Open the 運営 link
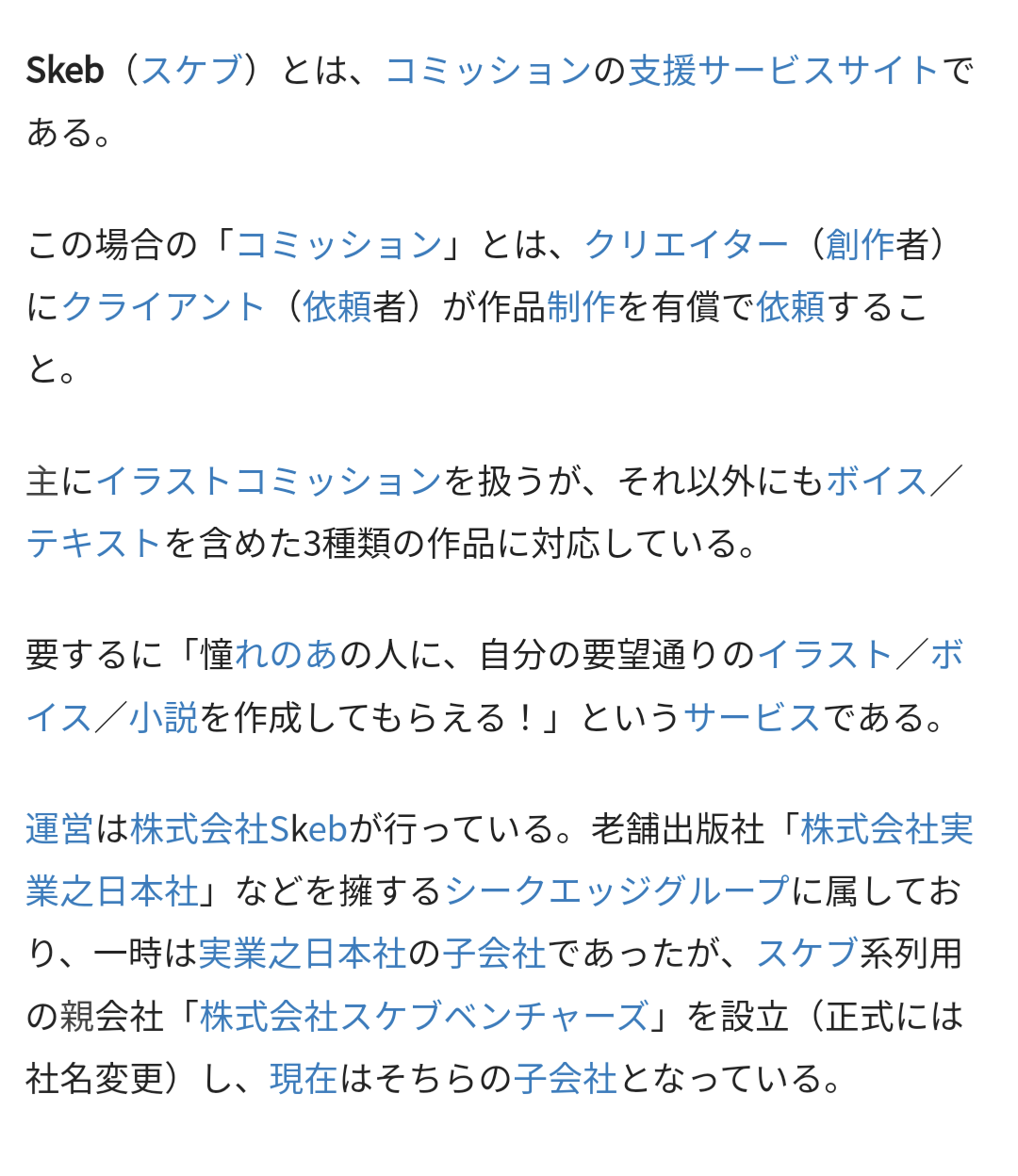1018x1176 pixels. click(60, 829)
